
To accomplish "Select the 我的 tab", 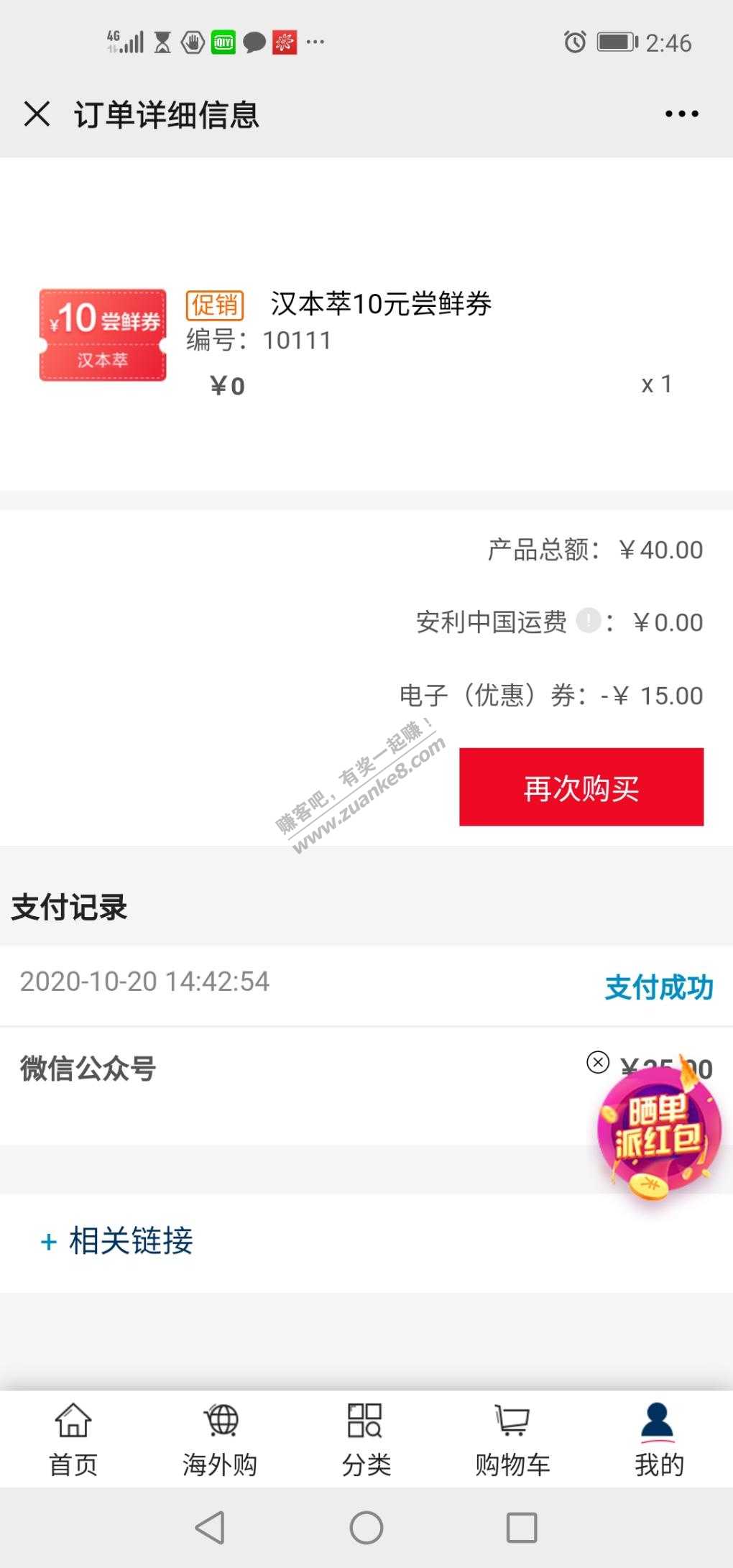I will (658, 1439).
